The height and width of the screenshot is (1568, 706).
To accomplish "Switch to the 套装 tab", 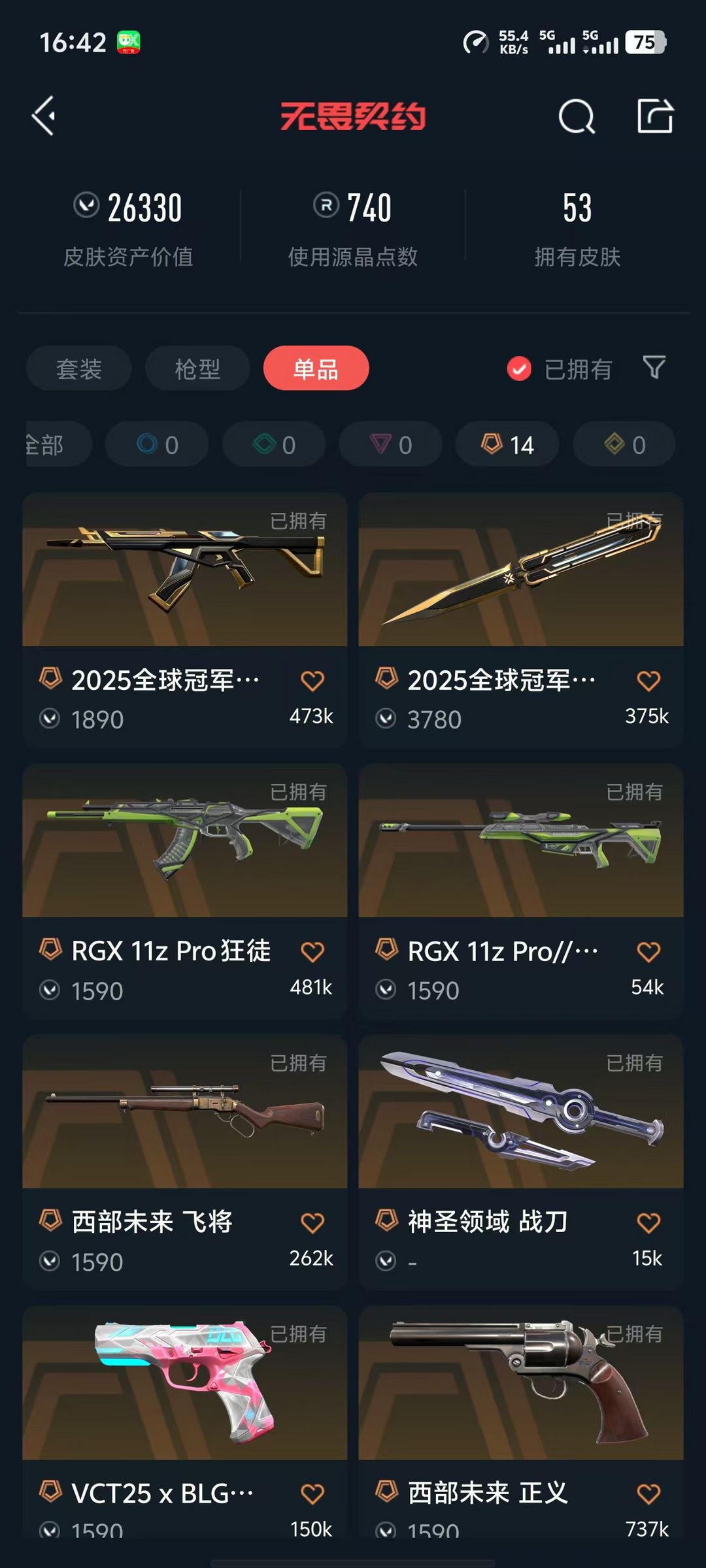I will [x=78, y=368].
